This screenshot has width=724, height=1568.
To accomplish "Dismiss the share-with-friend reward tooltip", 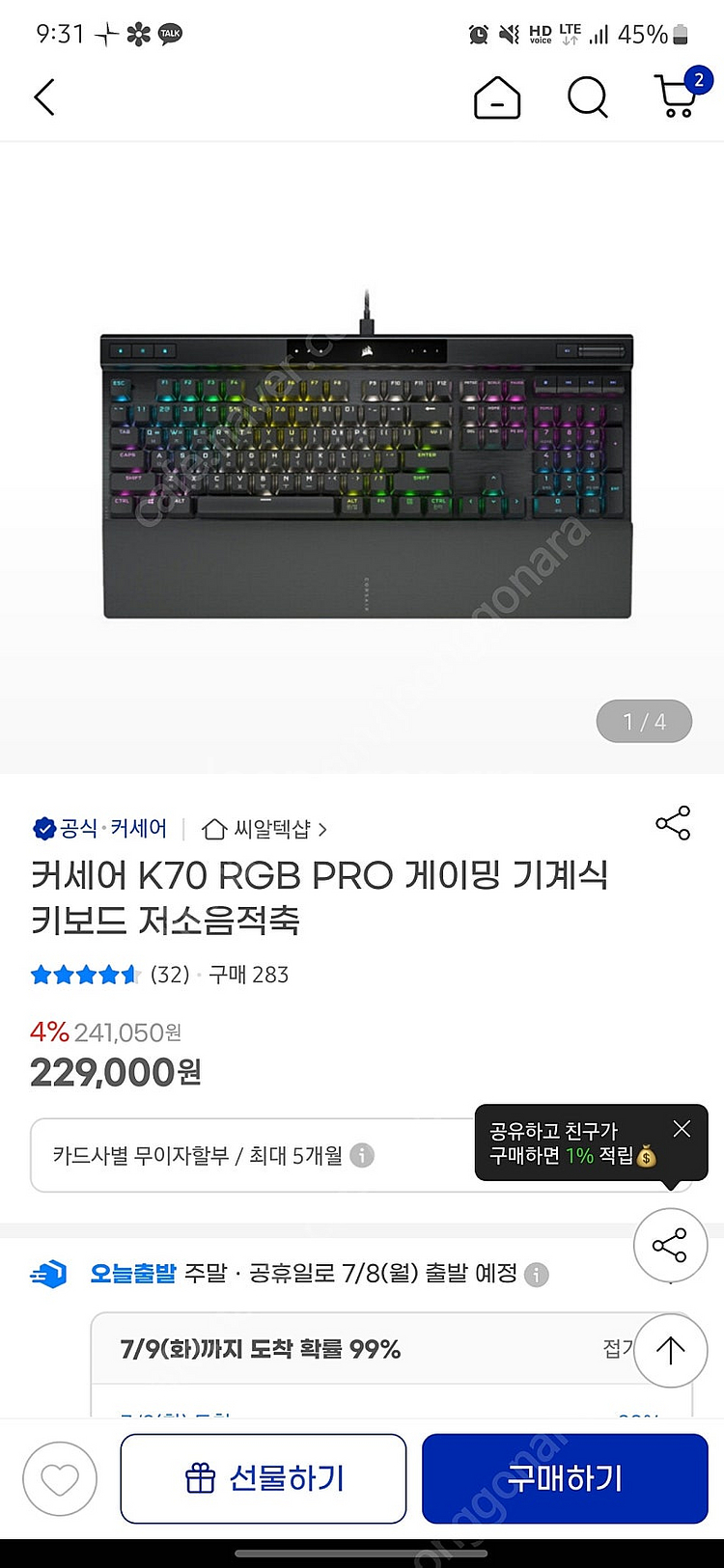I will (682, 1129).
